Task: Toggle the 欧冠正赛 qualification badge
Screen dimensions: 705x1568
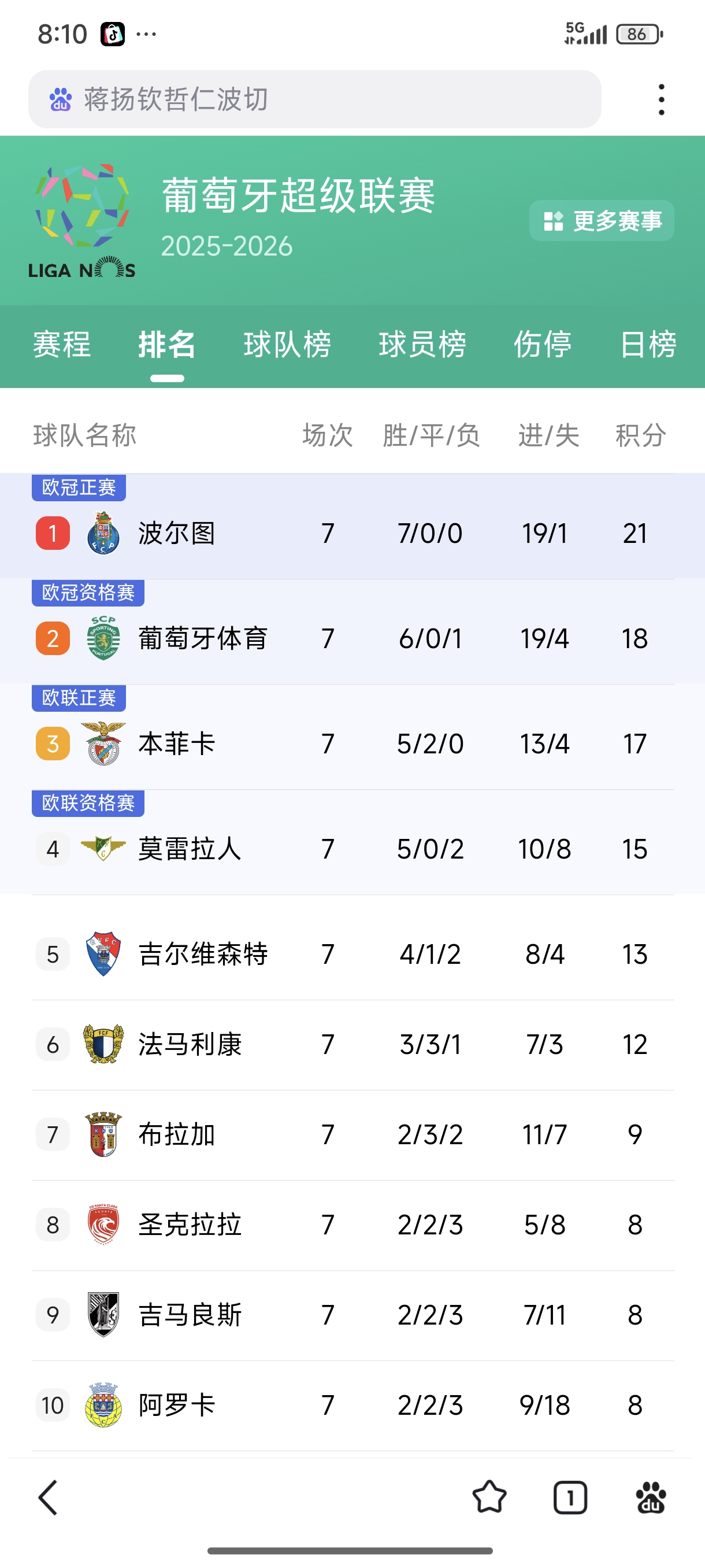Action: (x=79, y=487)
